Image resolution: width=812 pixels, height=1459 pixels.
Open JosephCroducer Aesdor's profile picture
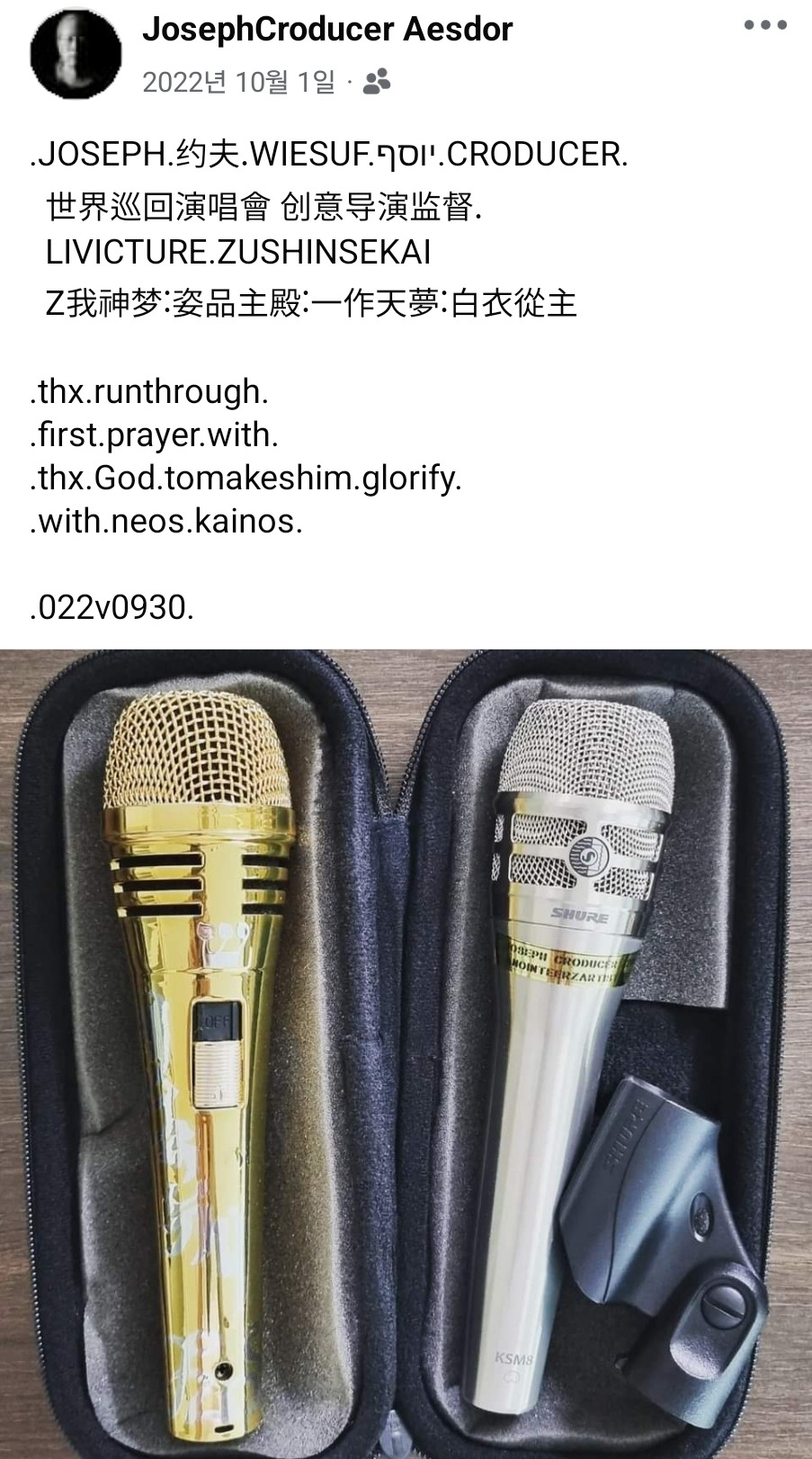(76, 53)
